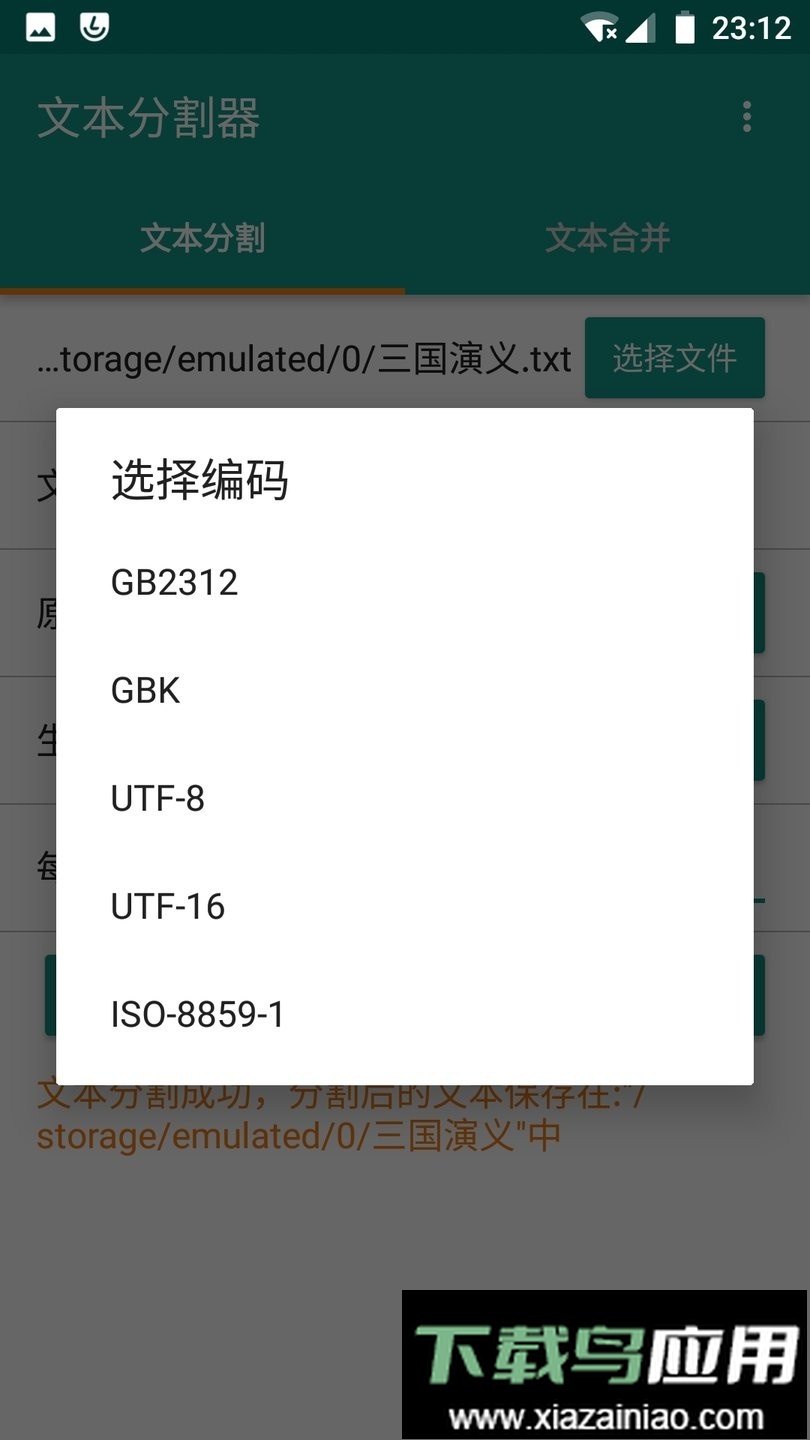Tap the disconnected Wi-Fi status icon

coord(600,27)
